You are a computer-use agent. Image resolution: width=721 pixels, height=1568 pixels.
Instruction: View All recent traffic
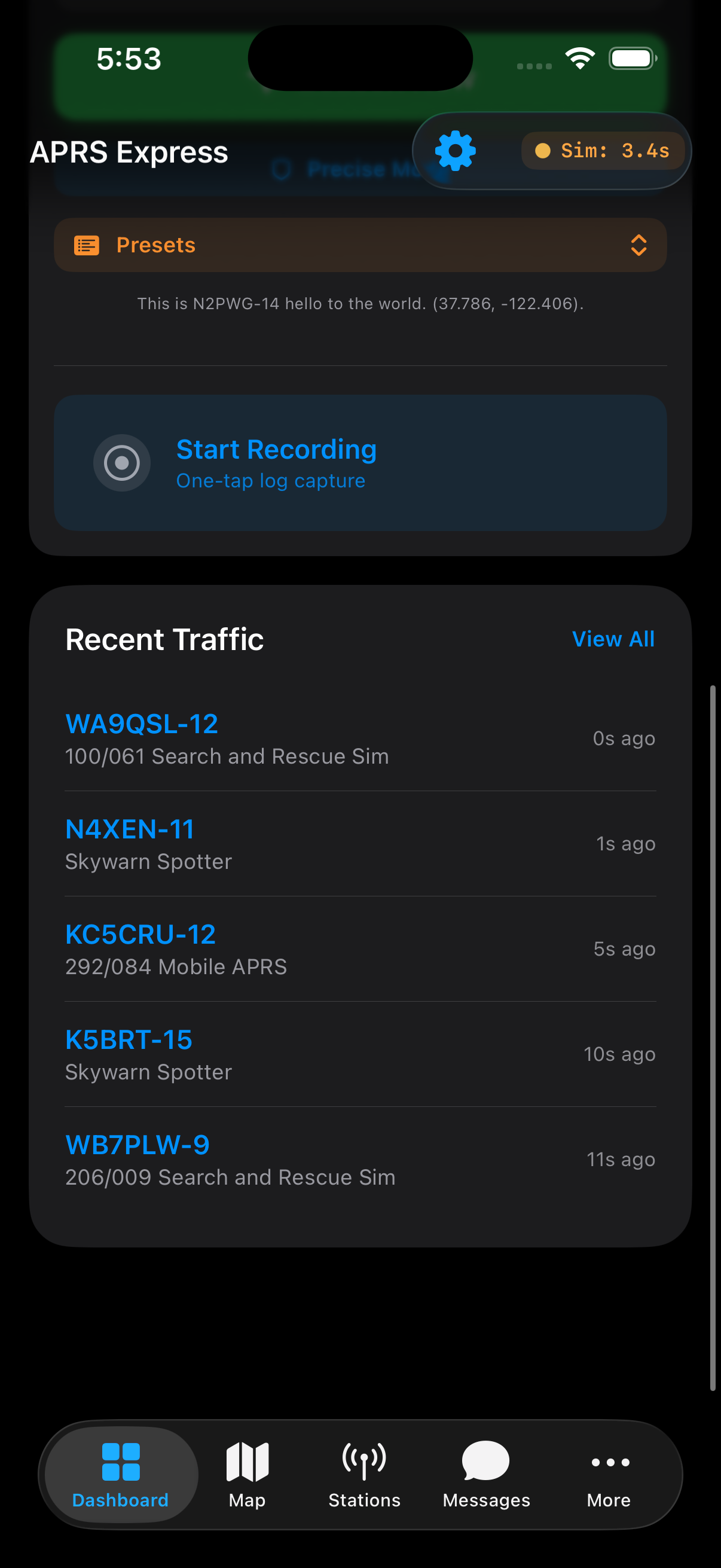[x=613, y=639]
